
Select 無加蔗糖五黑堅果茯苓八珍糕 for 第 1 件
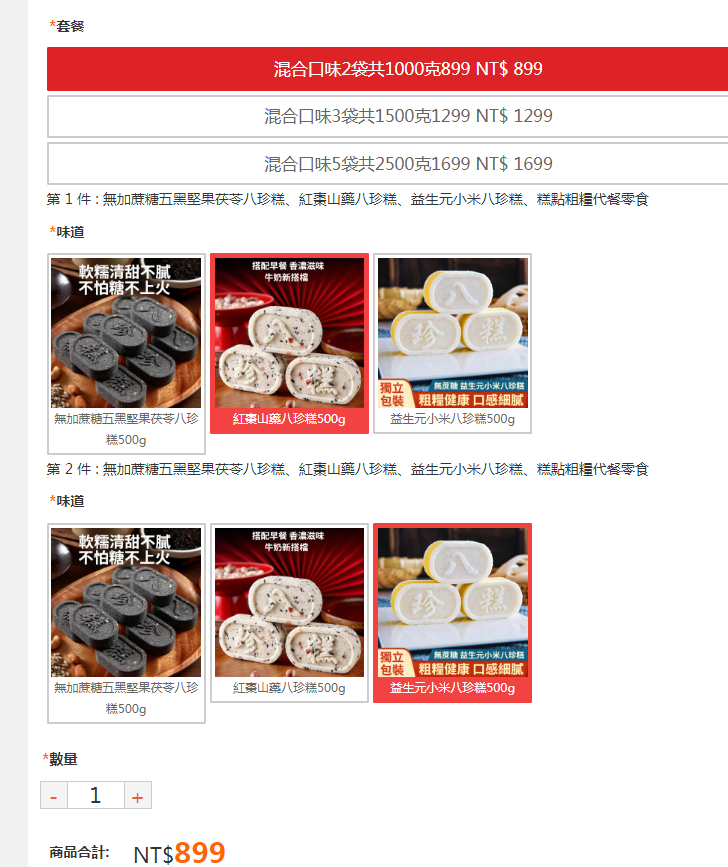click(x=126, y=343)
